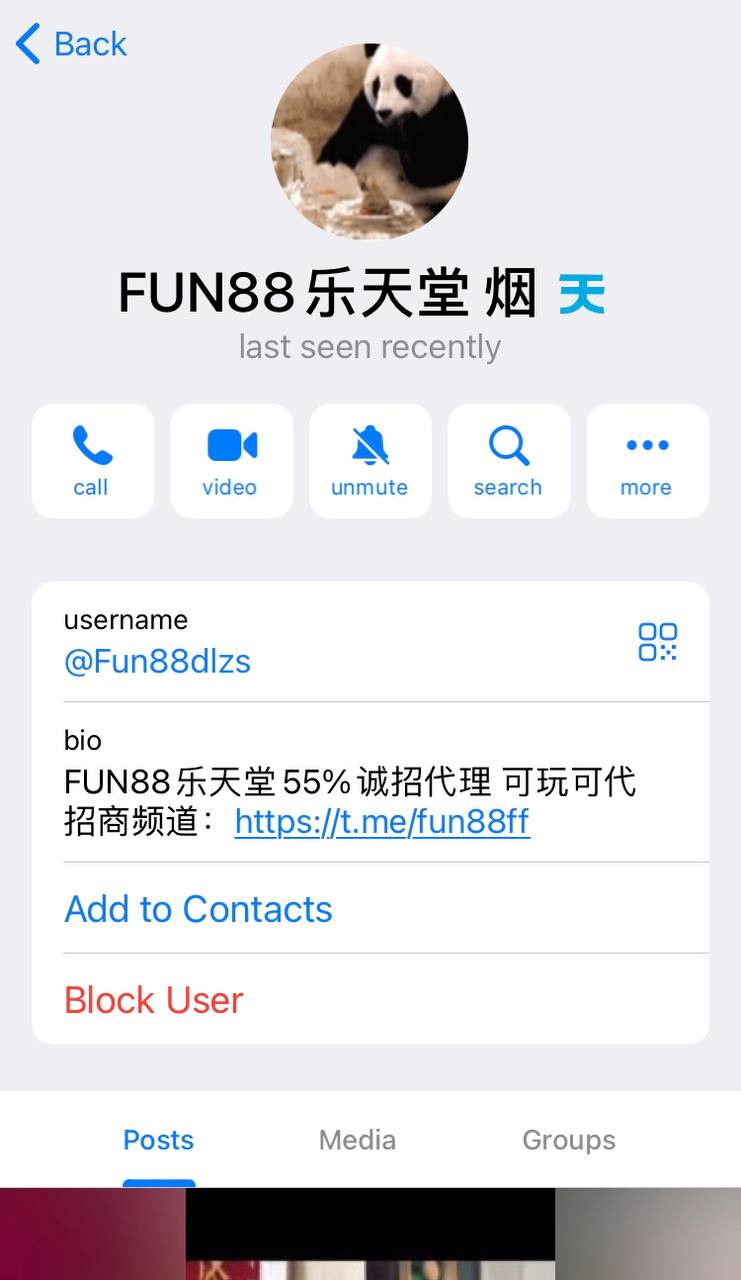This screenshot has width=741, height=1280.
Task: Open the t.me/fun88ff link in bio
Action: point(381,822)
